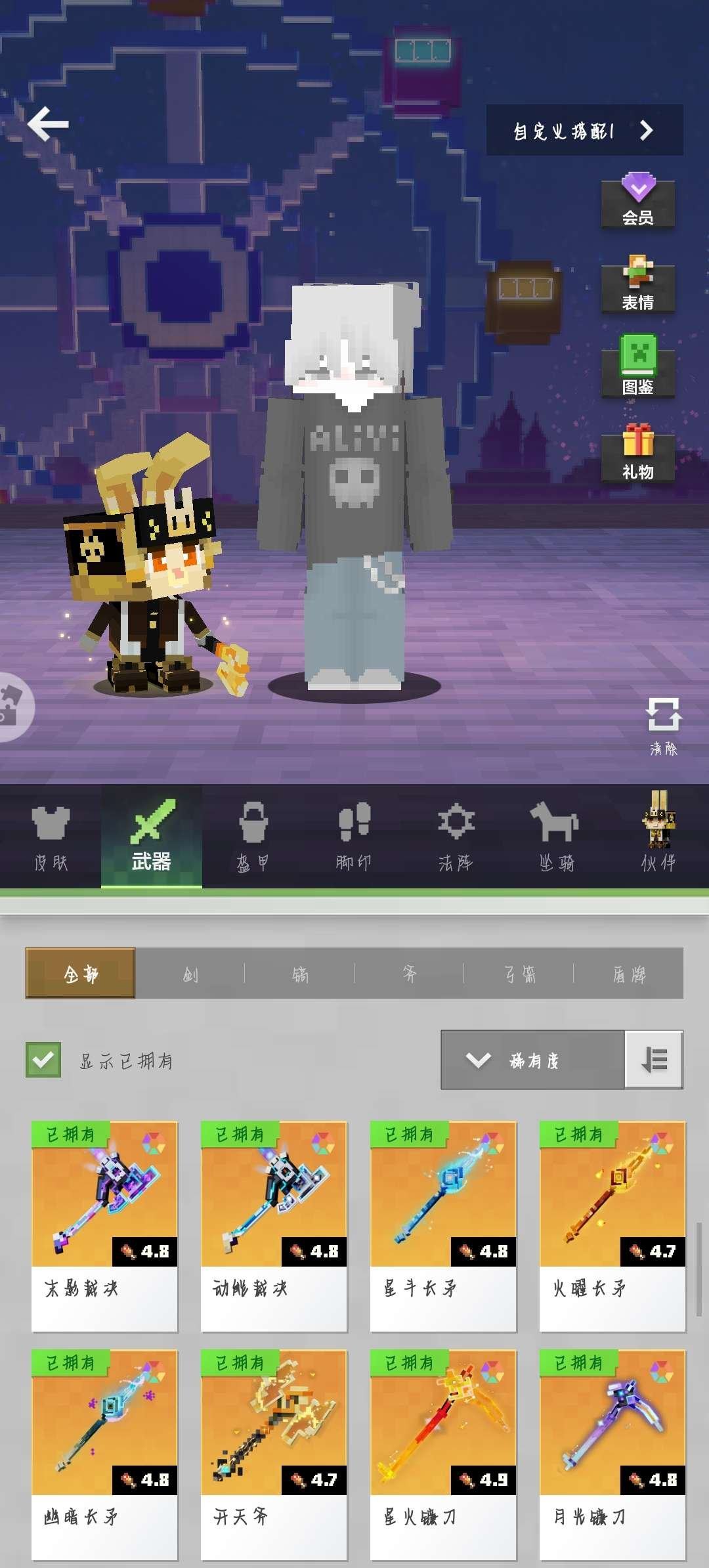Viewport: 709px width, 1568px height.
Task: Filter weapons by 弓箭 bow
Action: coord(519,974)
